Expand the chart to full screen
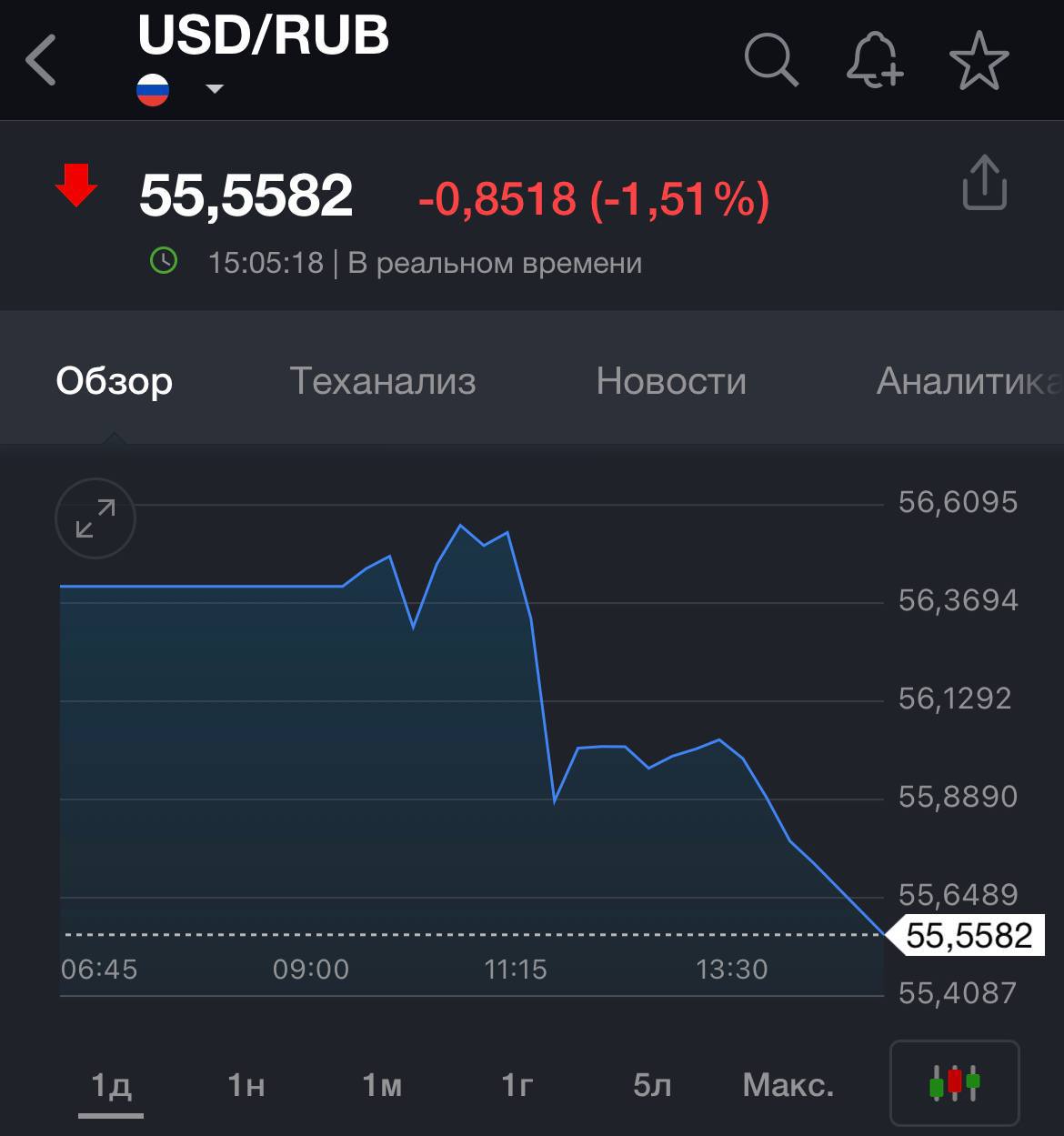The image size is (1064, 1136). [95, 518]
